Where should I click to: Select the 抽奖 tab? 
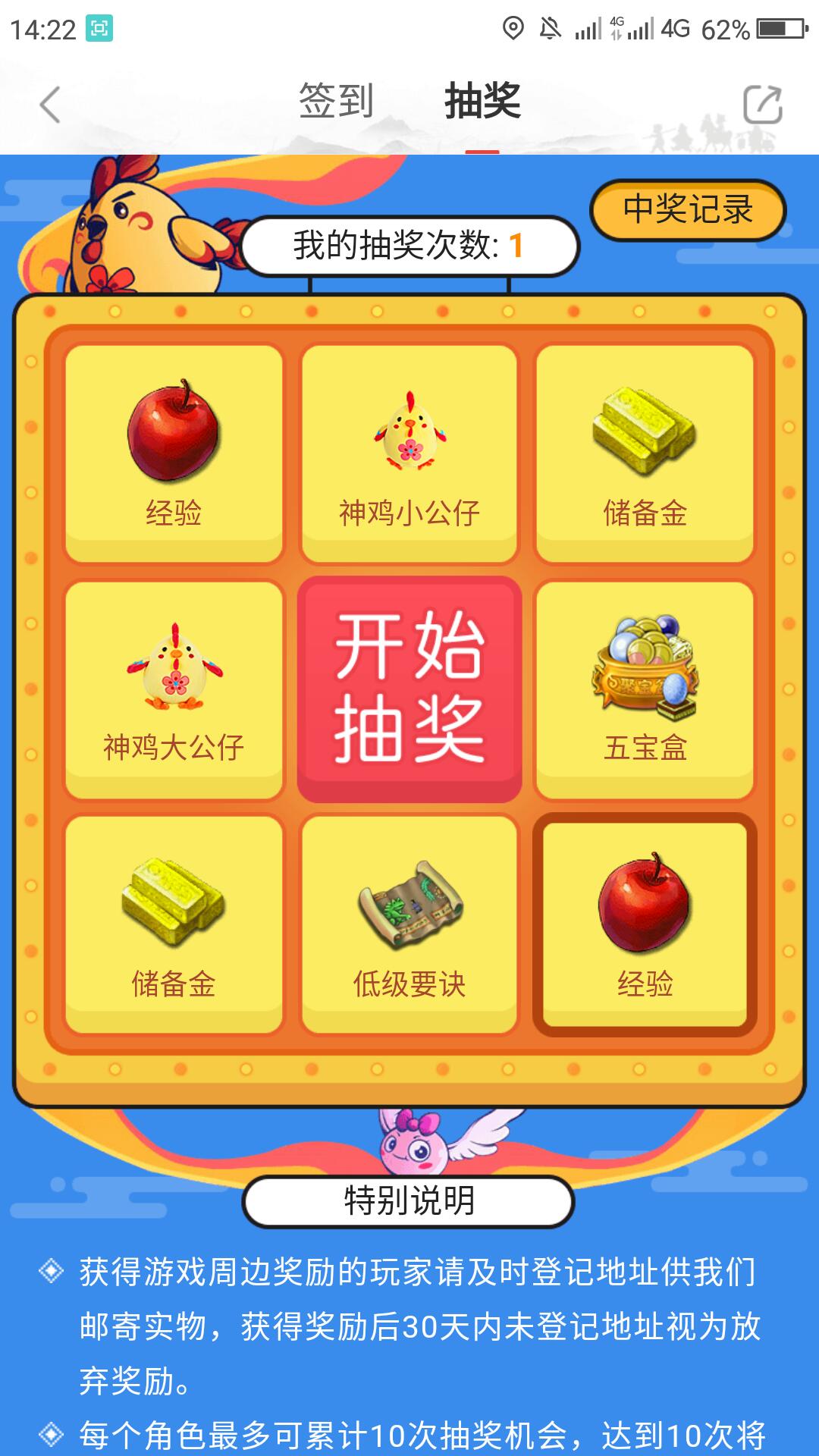[482, 101]
